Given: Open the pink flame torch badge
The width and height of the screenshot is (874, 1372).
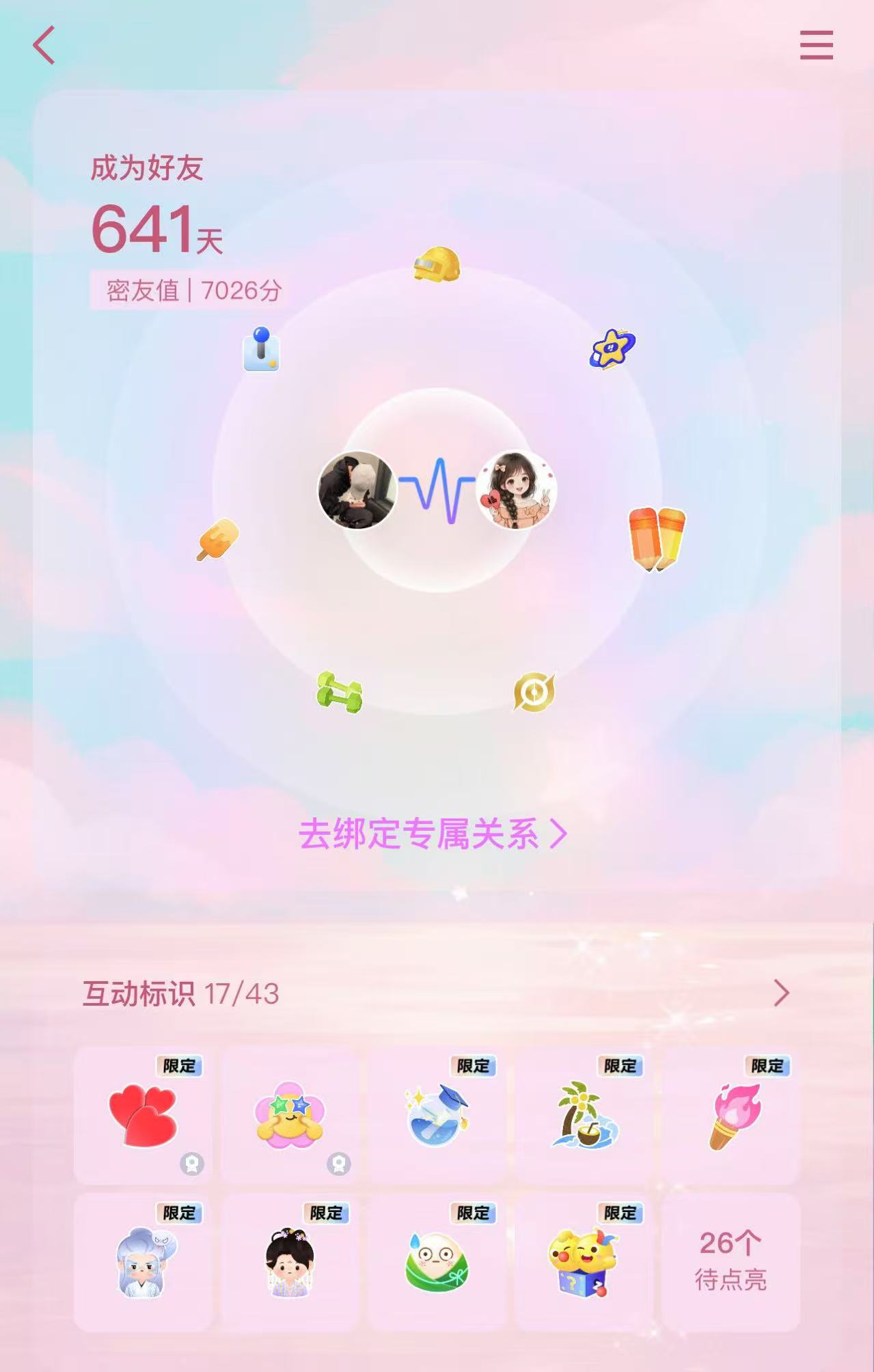Looking at the screenshot, I should point(732,1115).
